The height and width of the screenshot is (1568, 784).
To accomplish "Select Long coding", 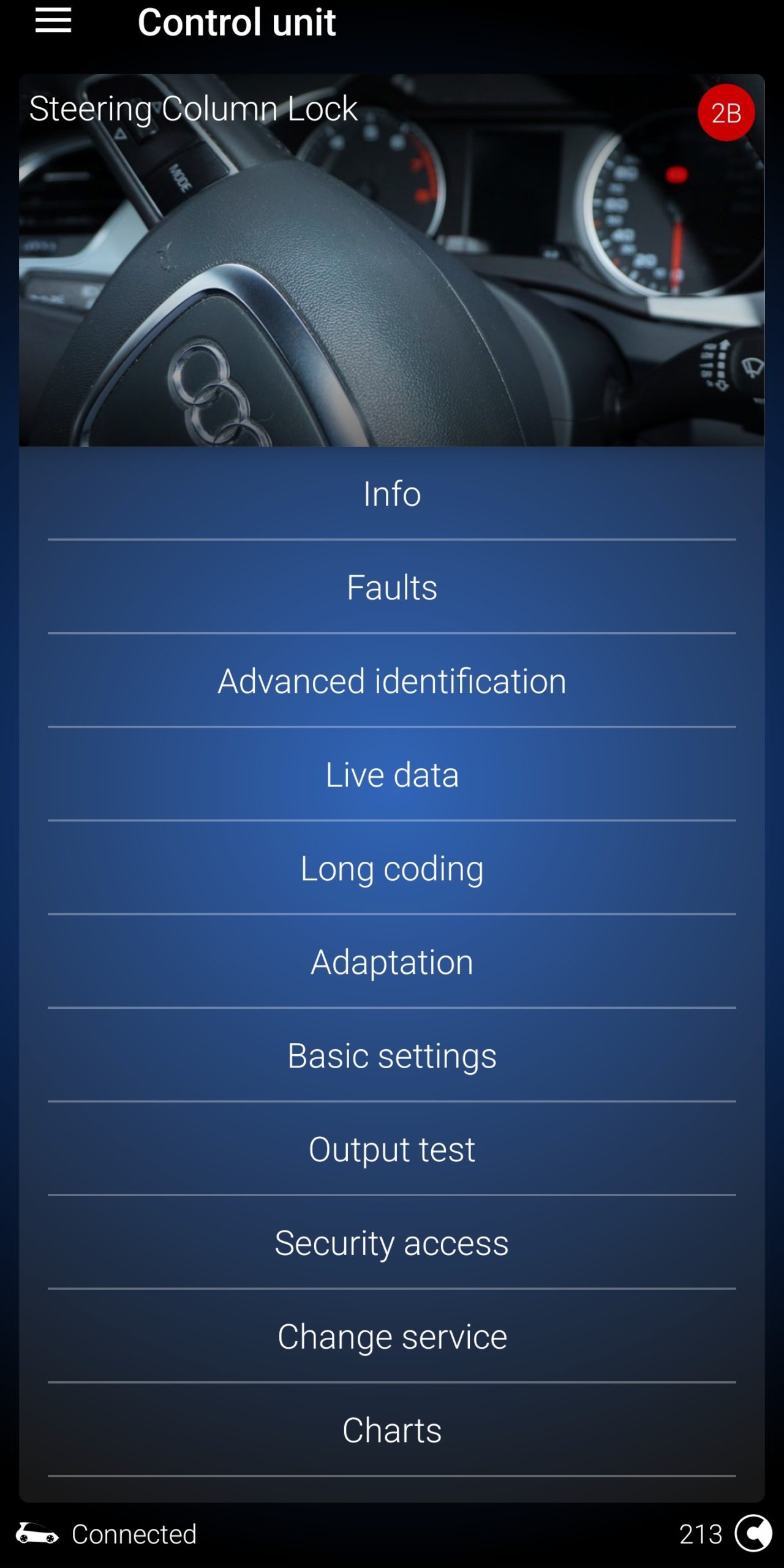I will [x=392, y=869].
